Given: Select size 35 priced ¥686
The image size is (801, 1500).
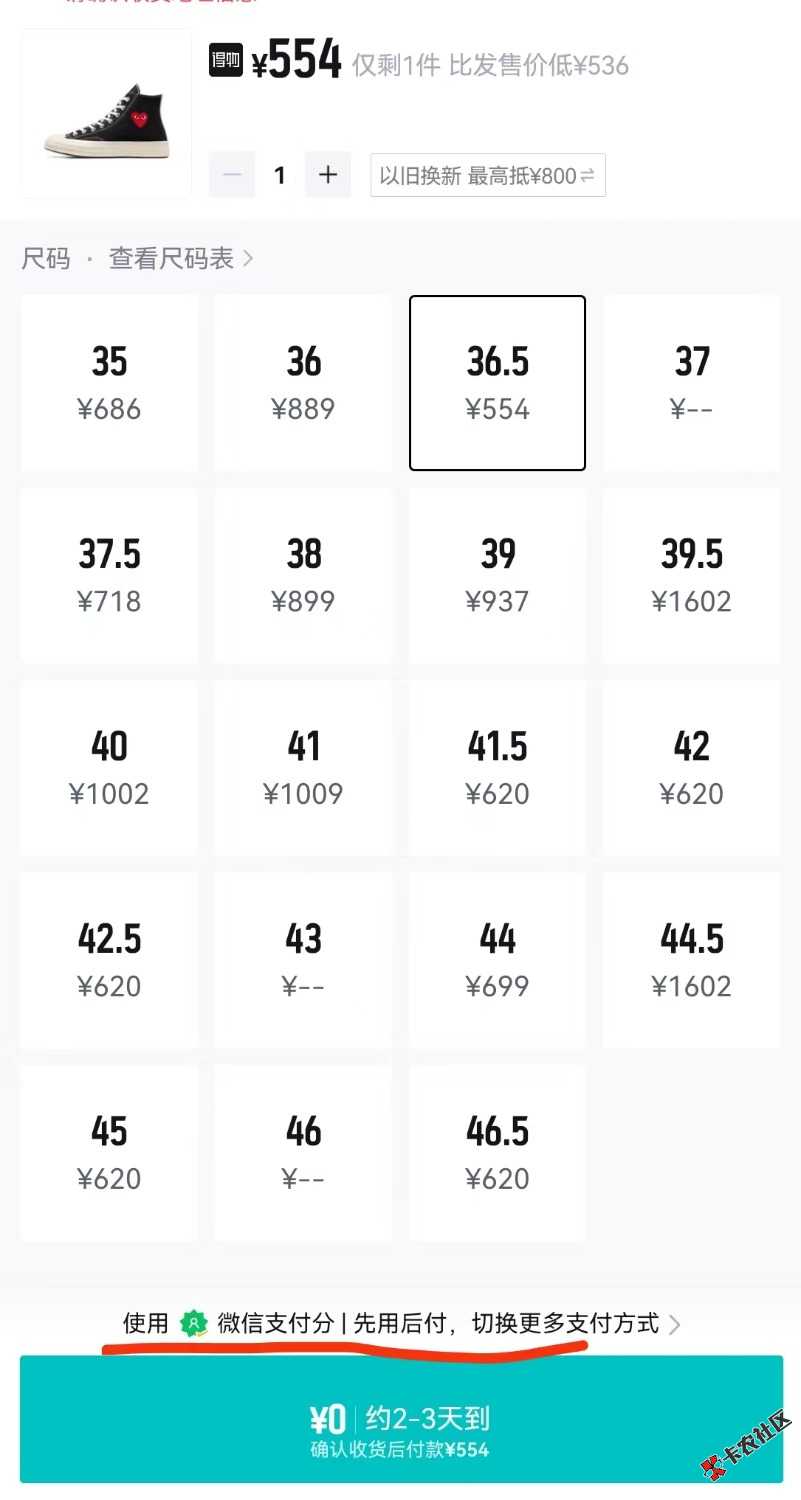Looking at the screenshot, I should tap(109, 383).
